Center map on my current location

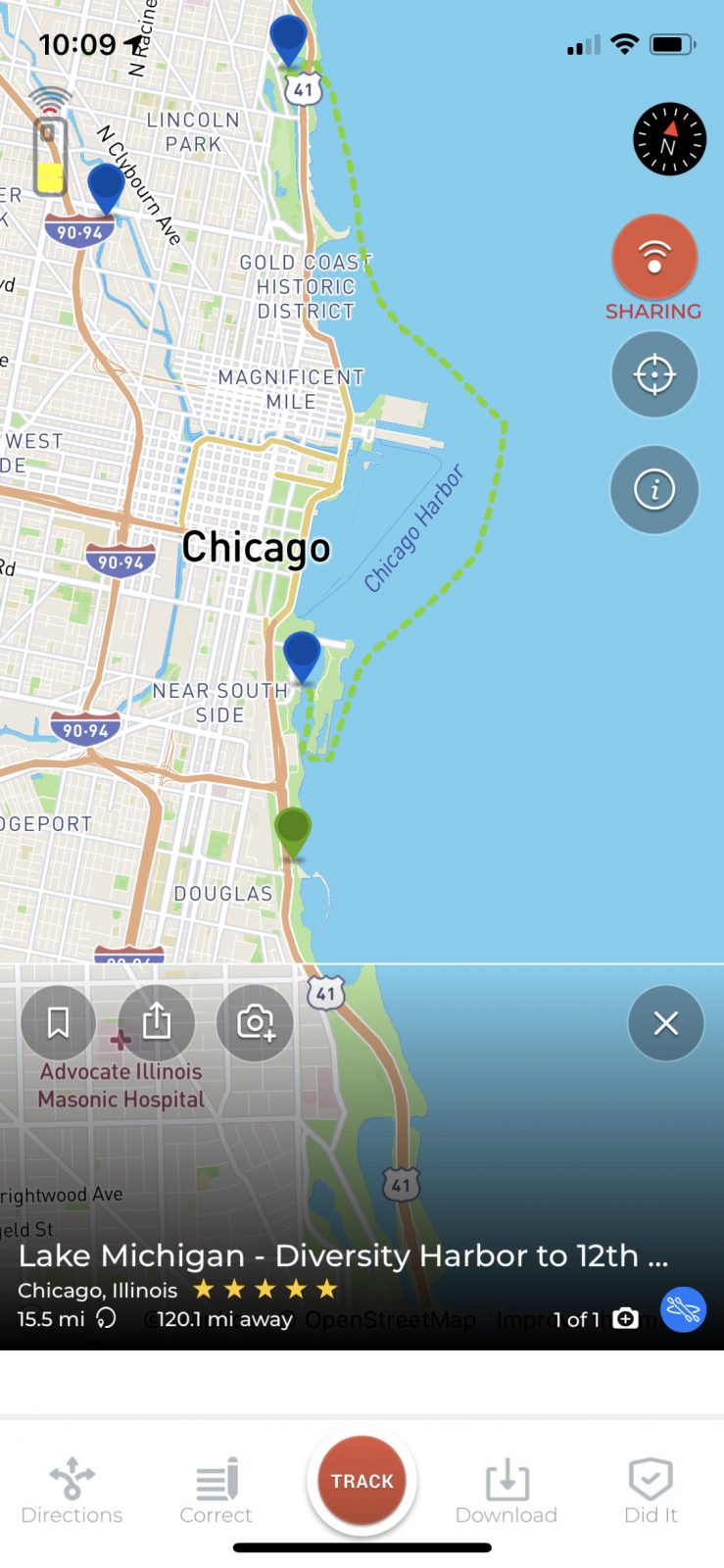coord(653,374)
